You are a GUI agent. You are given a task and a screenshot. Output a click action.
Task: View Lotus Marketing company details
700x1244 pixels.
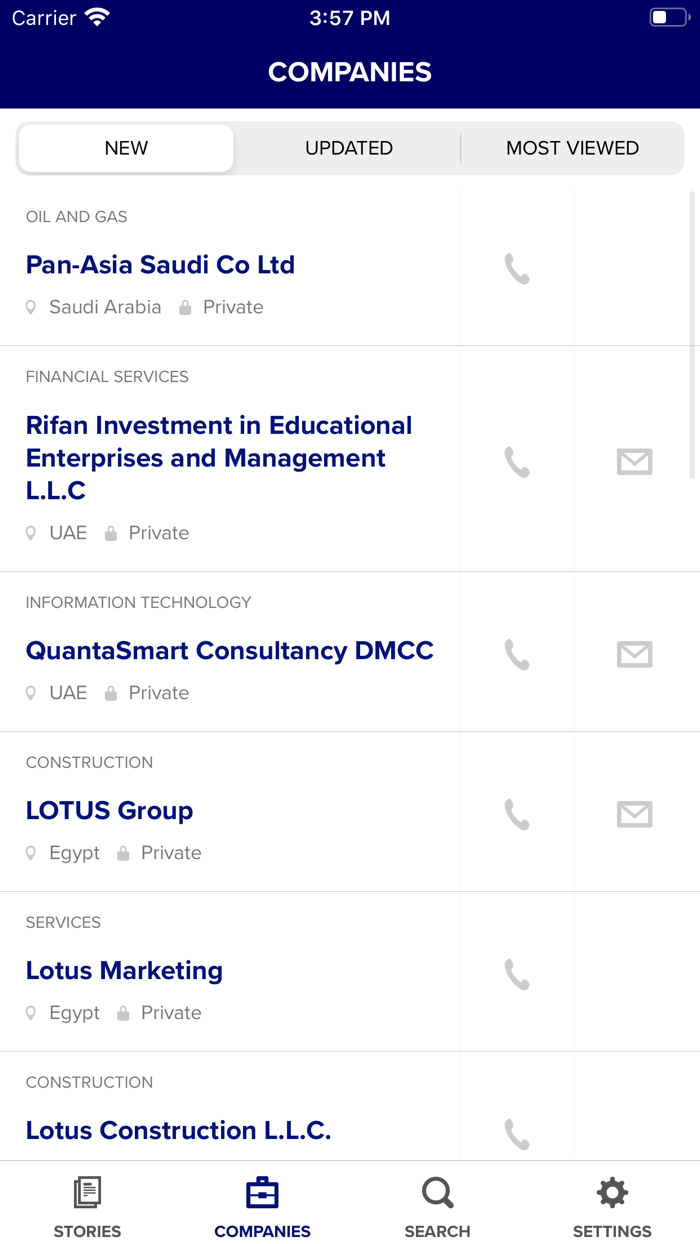(x=124, y=971)
